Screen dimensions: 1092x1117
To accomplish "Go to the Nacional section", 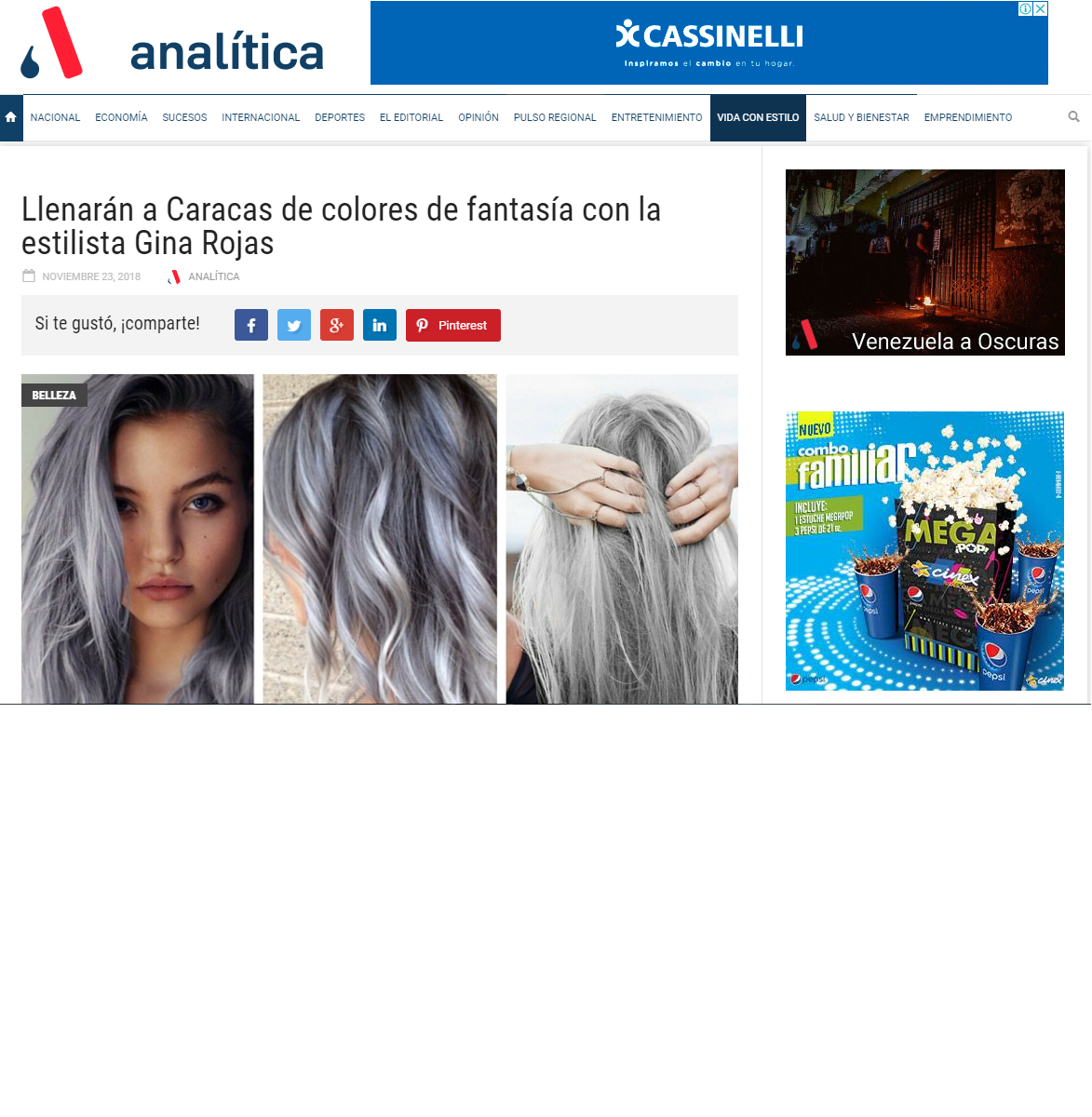I will tap(55, 118).
